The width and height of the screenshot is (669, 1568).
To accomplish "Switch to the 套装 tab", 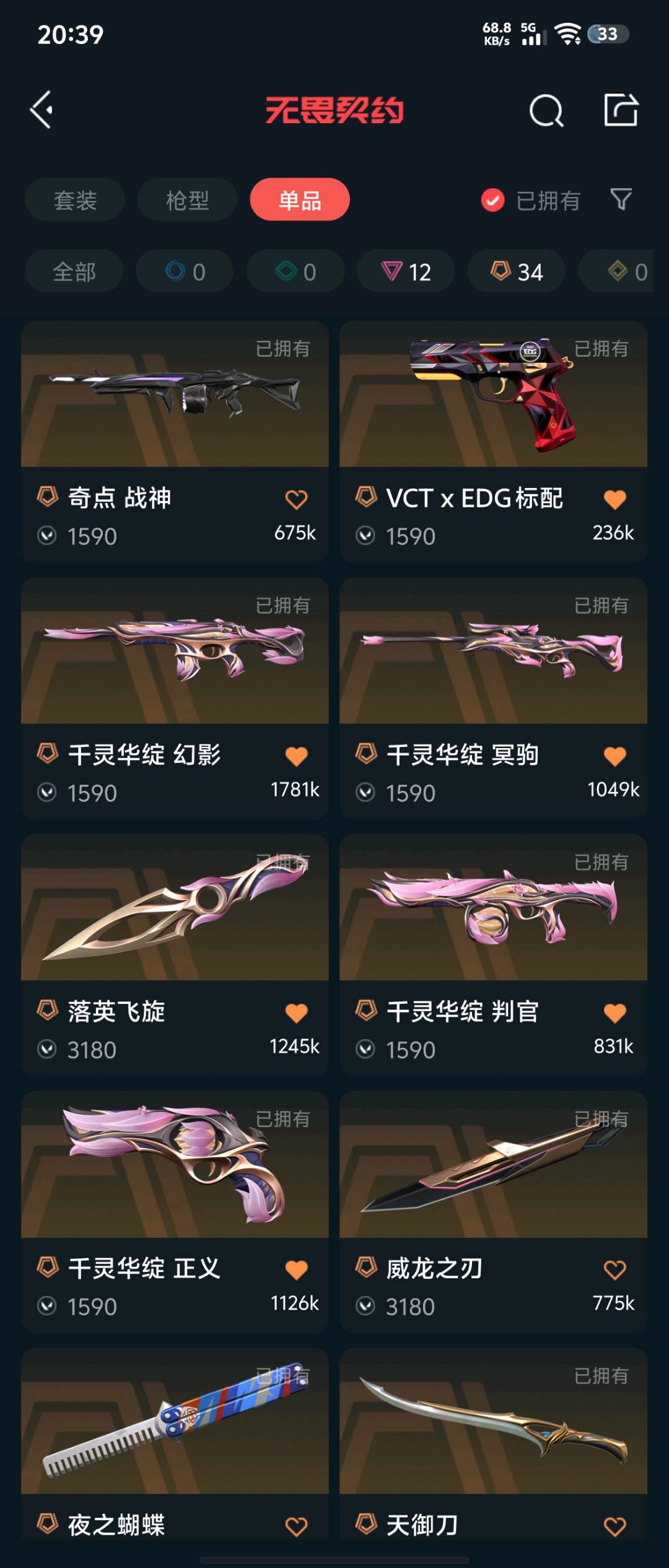I will pyautogui.click(x=75, y=200).
